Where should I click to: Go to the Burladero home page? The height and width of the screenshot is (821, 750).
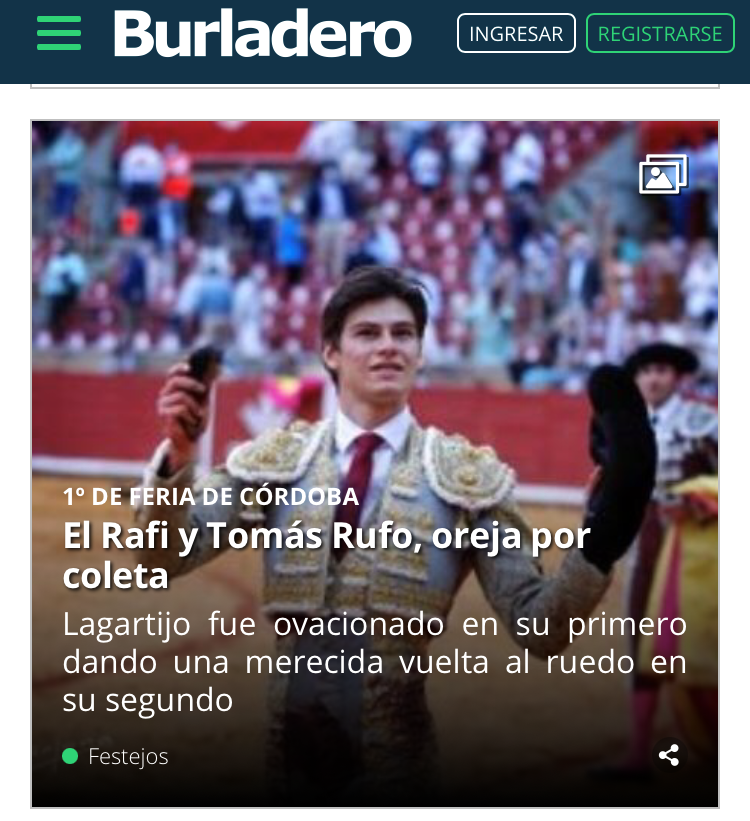[262, 34]
